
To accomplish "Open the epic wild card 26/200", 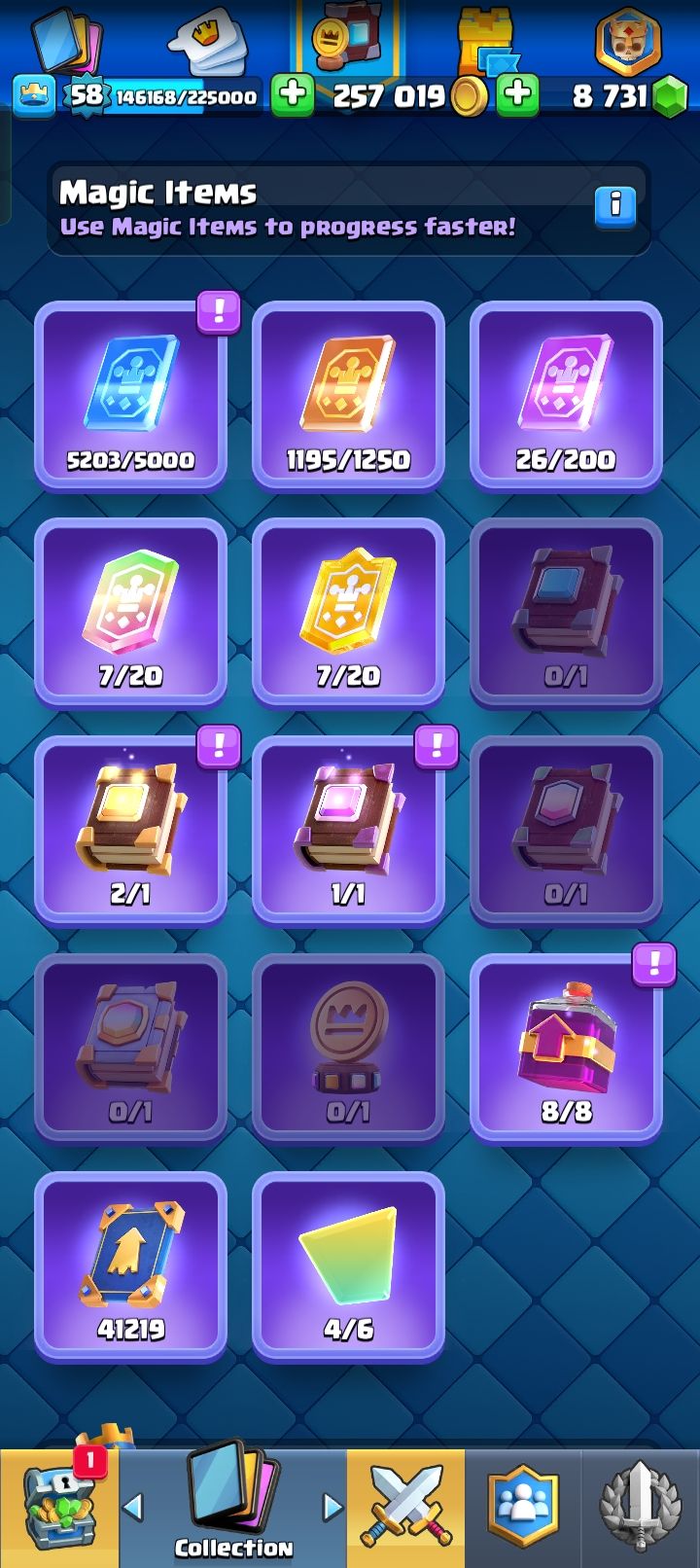I will pyautogui.click(x=566, y=394).
